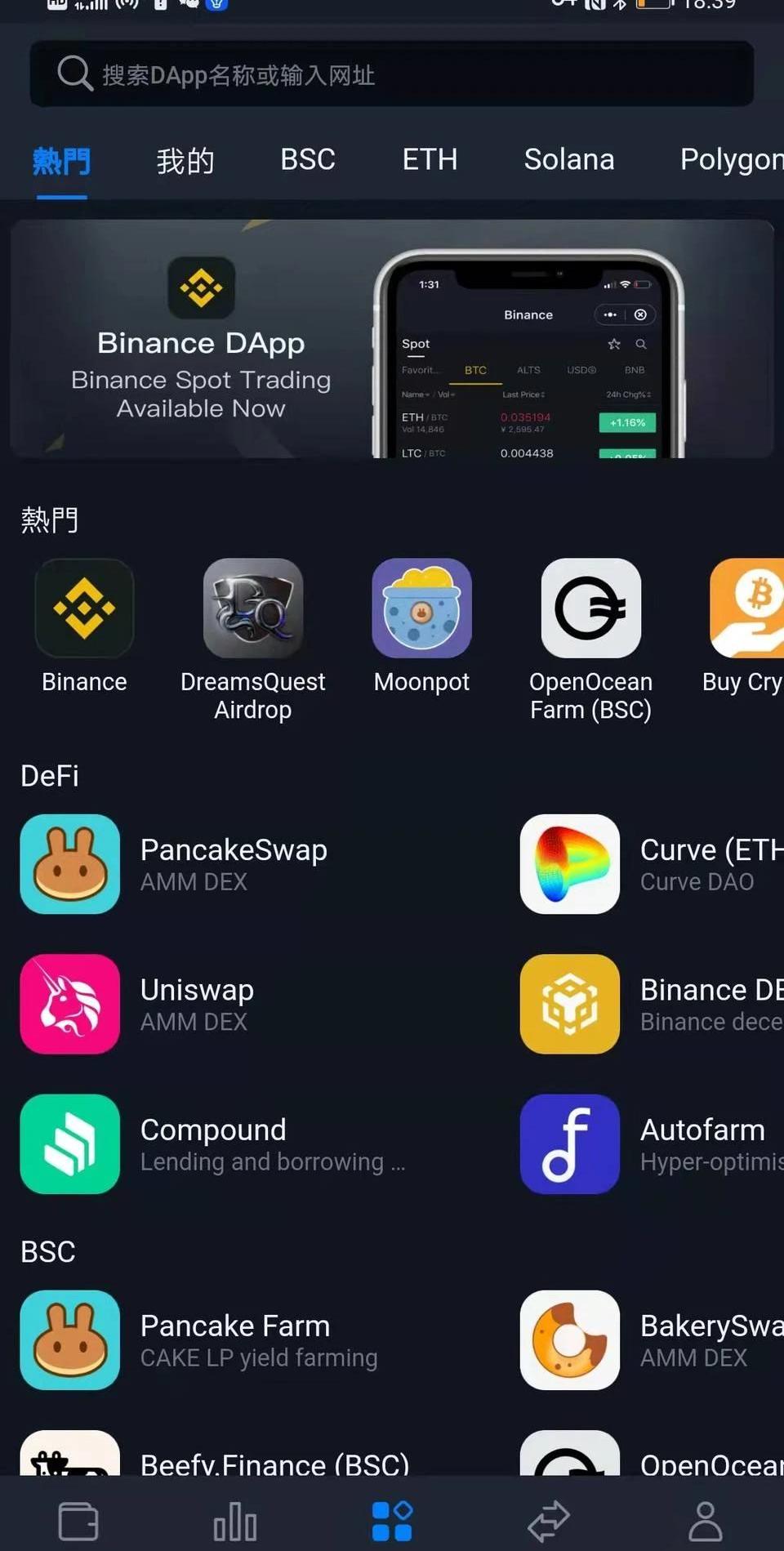Image resolution: width=784 pixels, height=1551 pixels.
Task: Launch the Binance DApp icon
Action: click(84, 608)
